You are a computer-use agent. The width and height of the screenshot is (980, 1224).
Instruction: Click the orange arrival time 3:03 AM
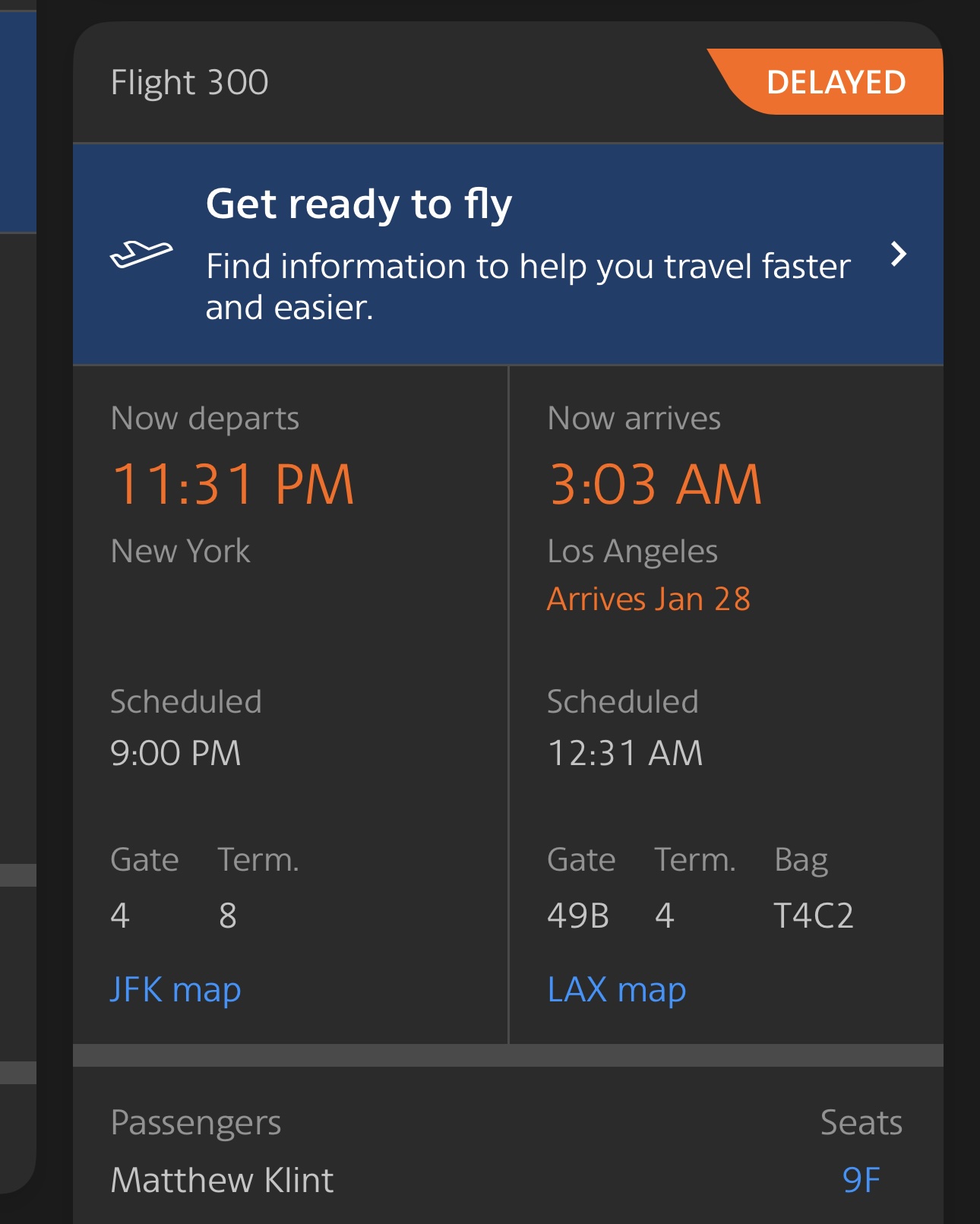(655, 484)
